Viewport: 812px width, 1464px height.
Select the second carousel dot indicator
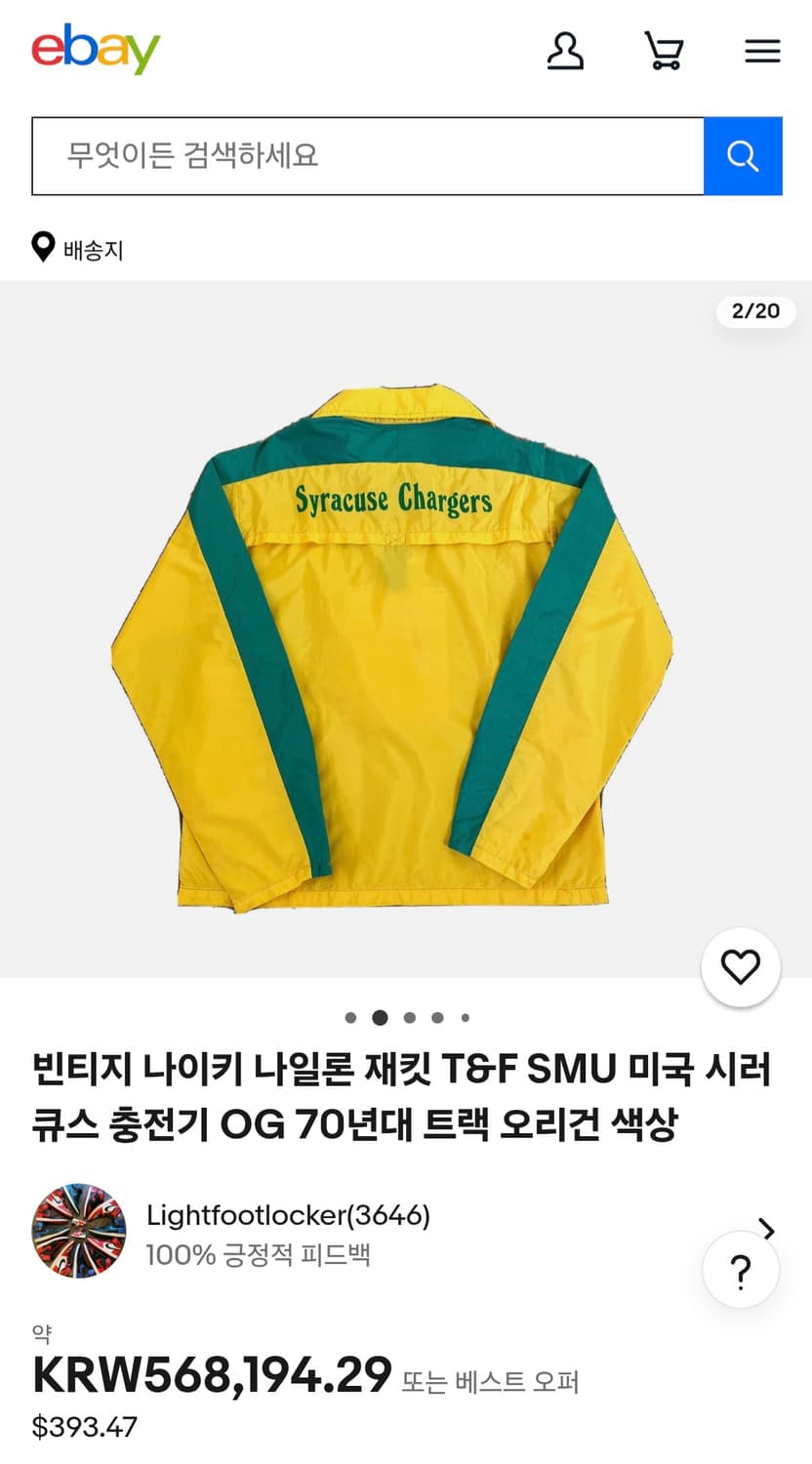[380, 1017]
